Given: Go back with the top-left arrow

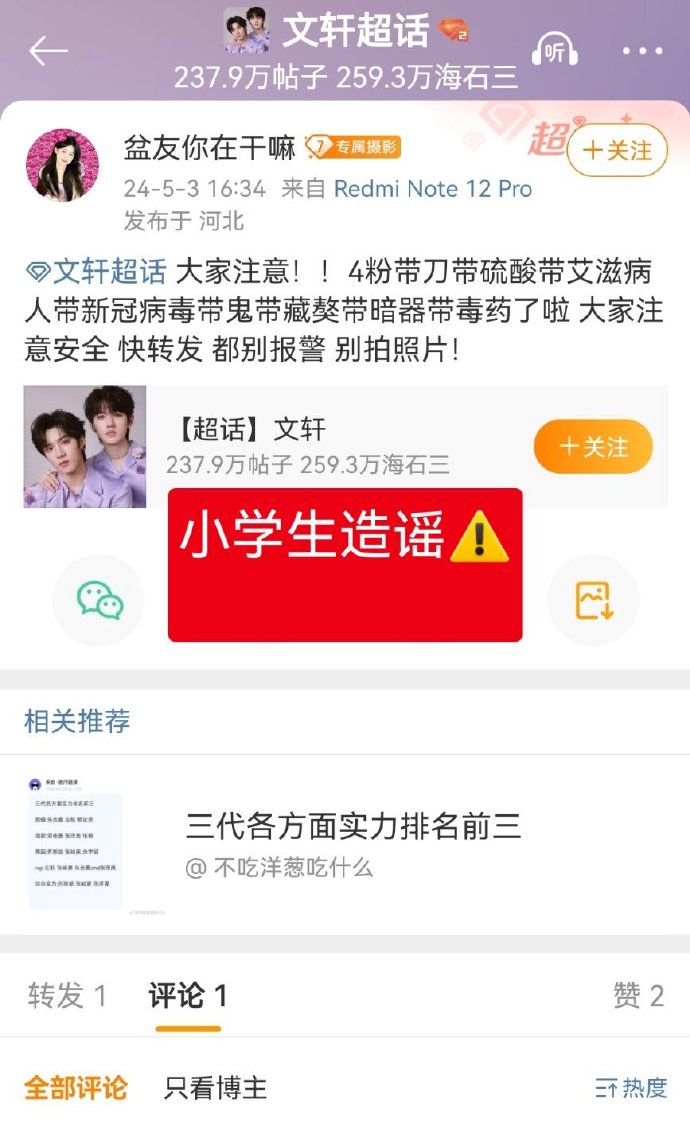Looking at the screenshot, I should (x=48, y=51).
